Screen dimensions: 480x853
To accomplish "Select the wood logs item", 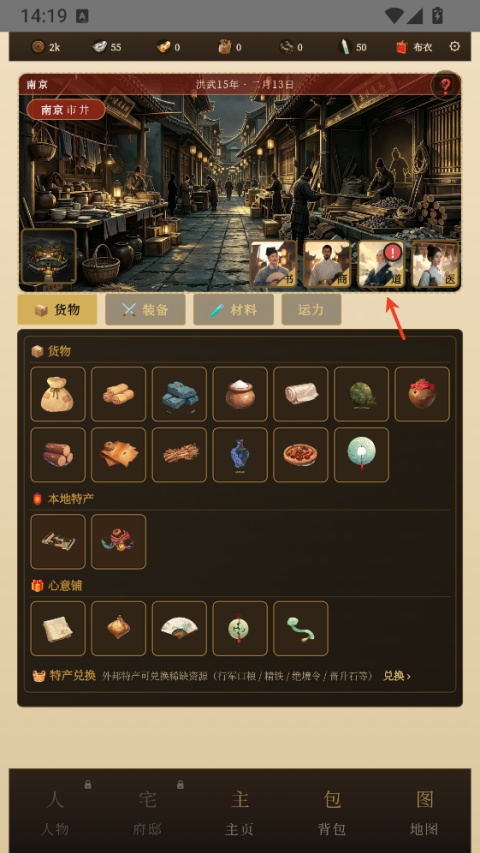I will click(58, 455).
